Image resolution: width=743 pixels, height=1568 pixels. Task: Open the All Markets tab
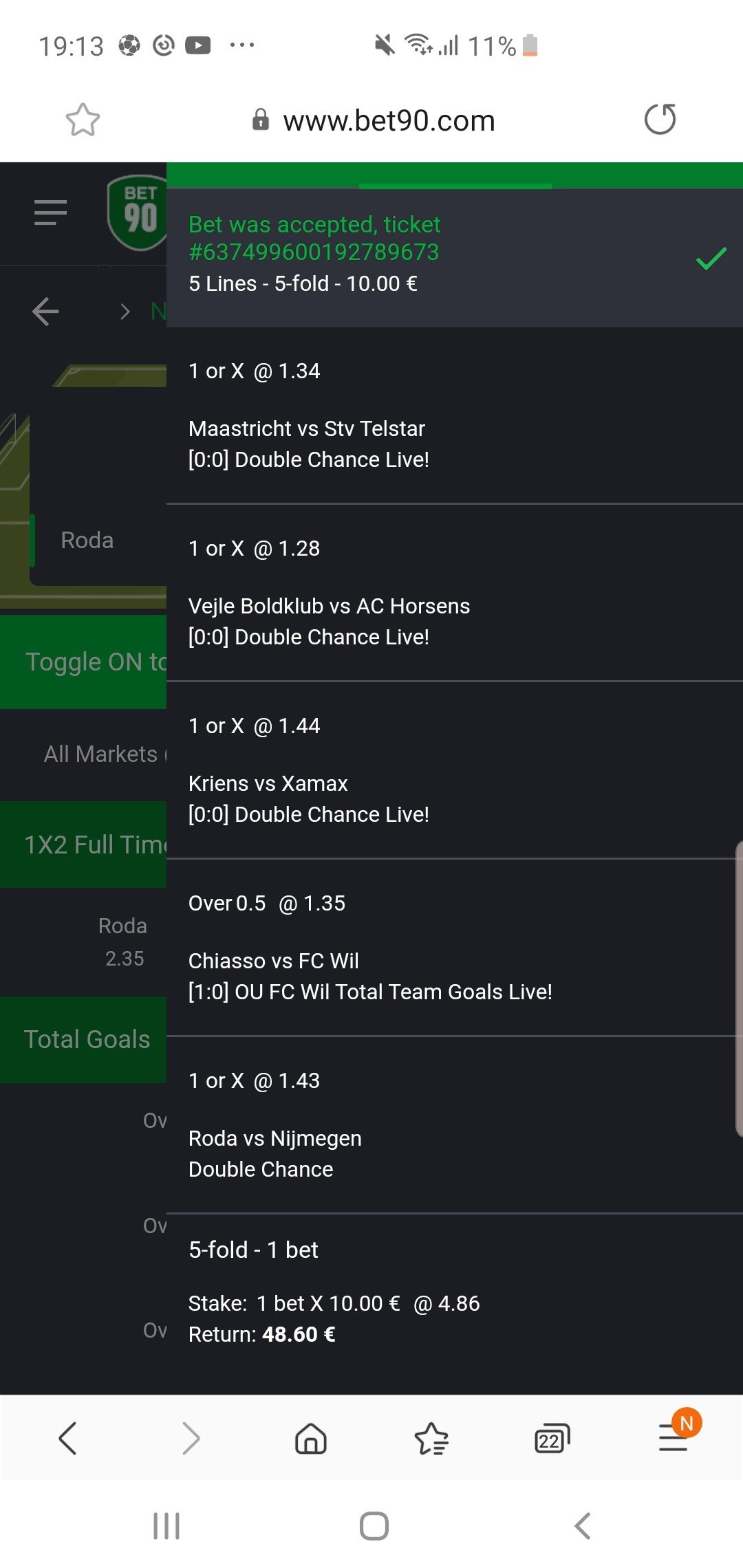103,754
